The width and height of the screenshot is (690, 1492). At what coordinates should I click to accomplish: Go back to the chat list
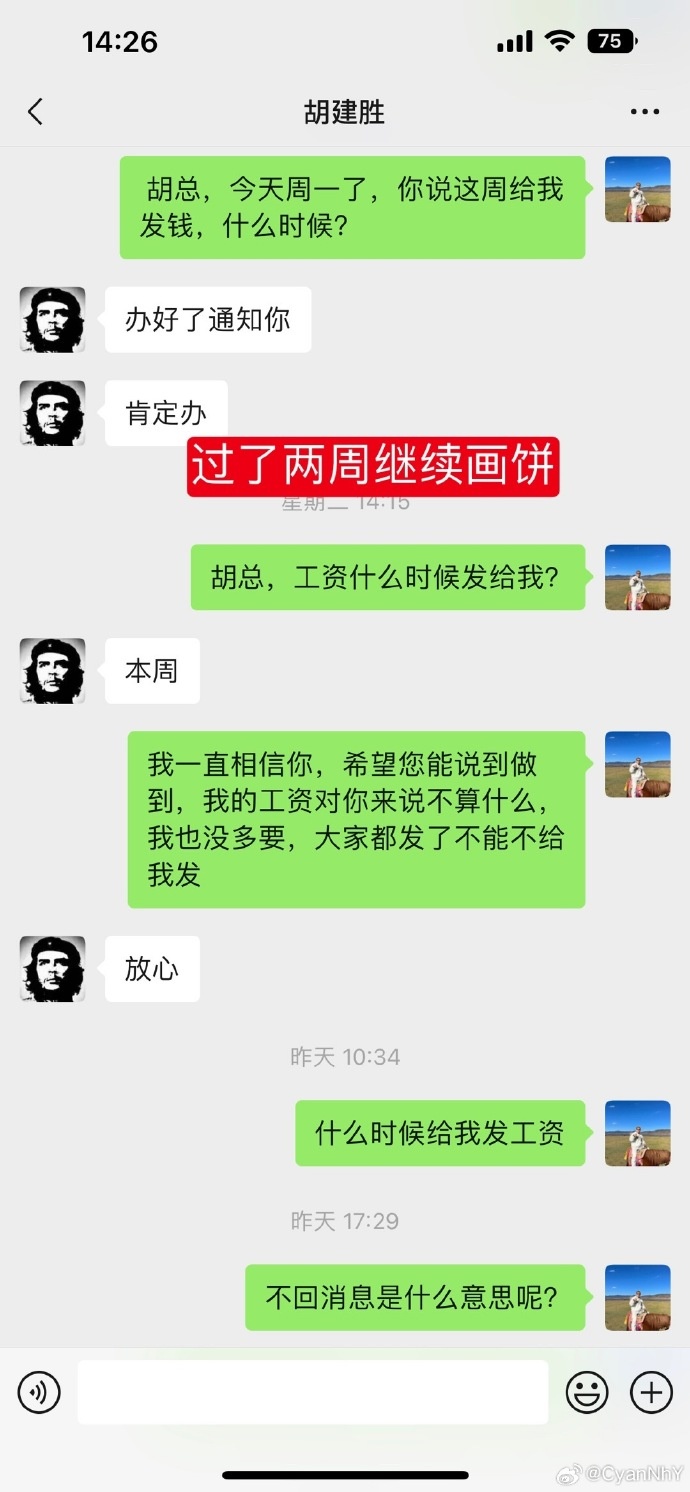pos(36,112)
